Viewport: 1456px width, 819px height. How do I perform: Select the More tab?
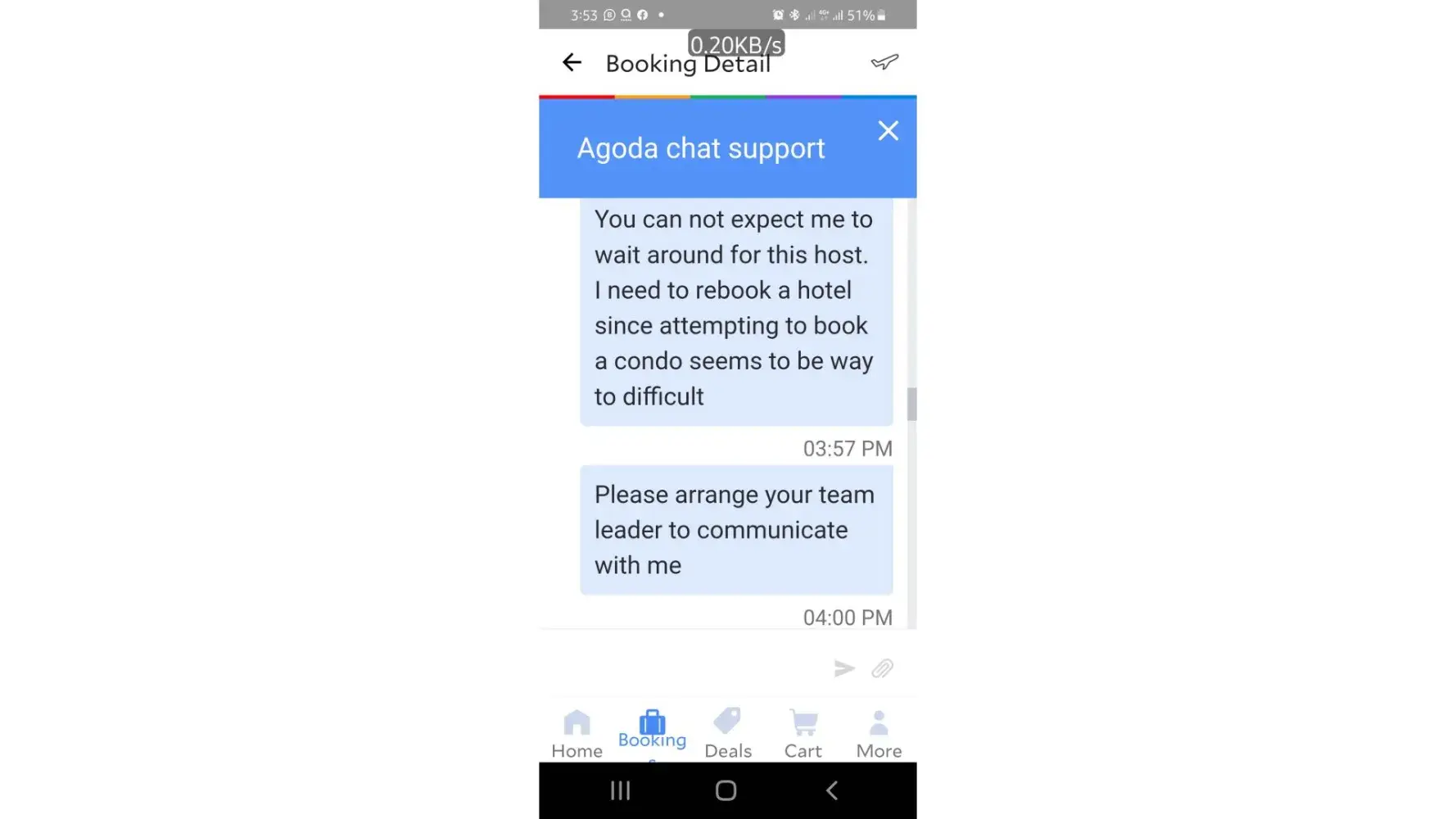(x=879, y=733)
